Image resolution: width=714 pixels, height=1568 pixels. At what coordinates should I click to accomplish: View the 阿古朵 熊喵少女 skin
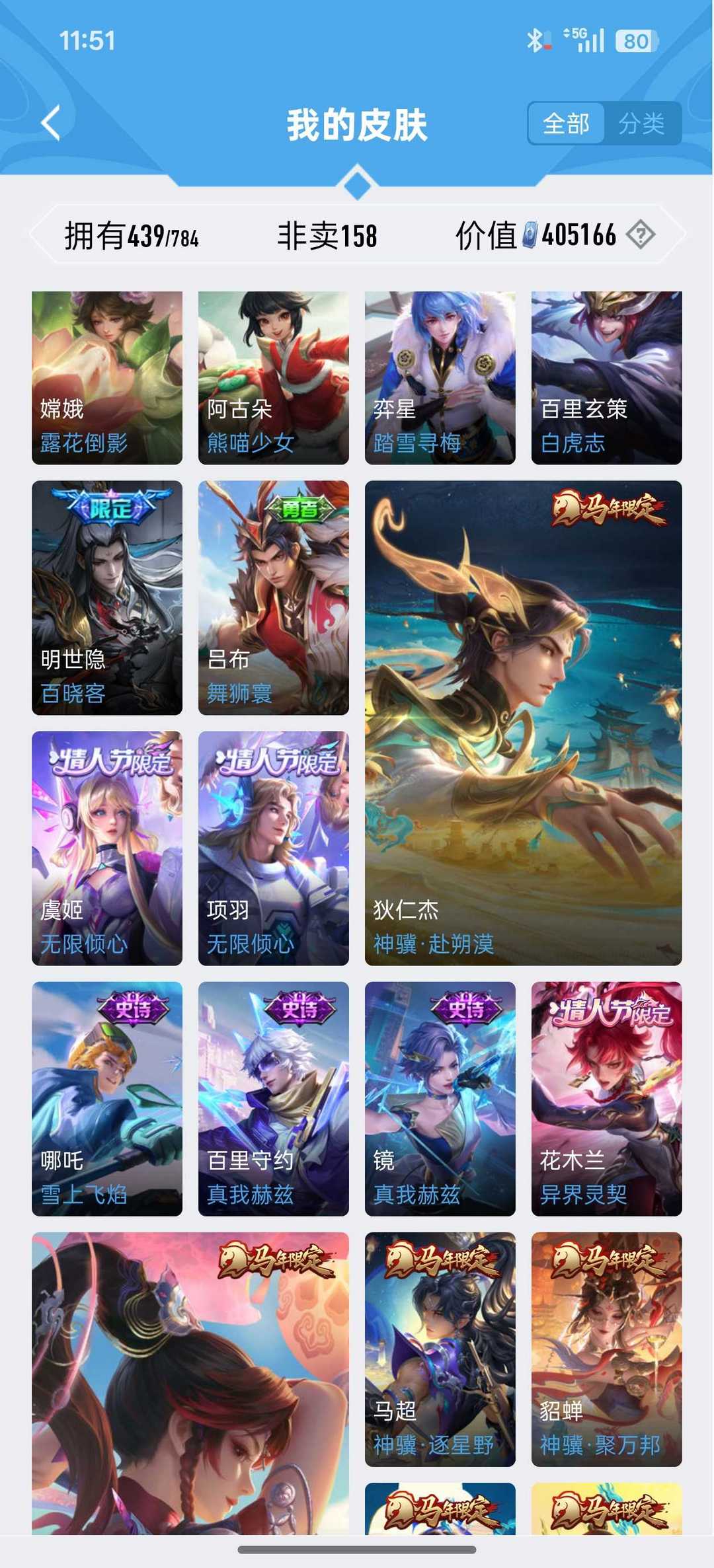[274, 377]
